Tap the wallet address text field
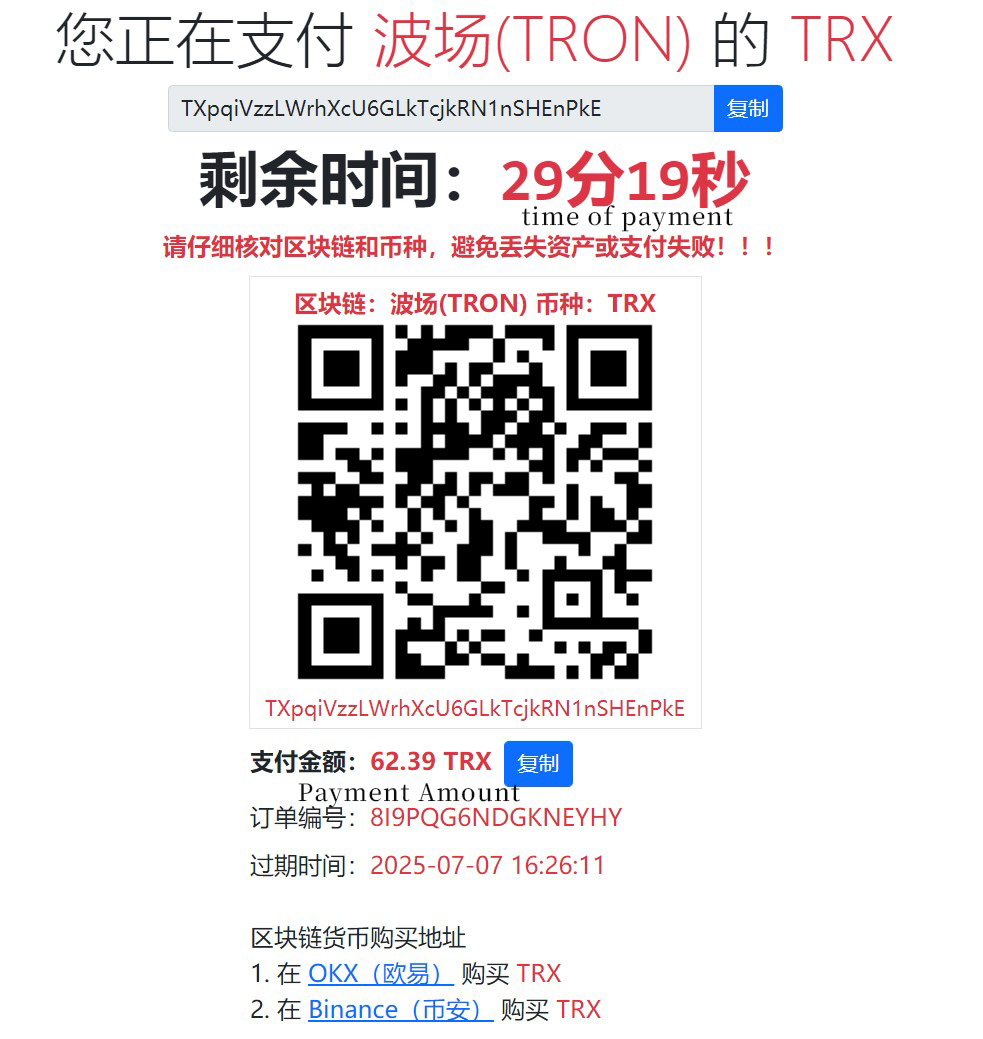The image size is (983, 1039). (440, 109)
